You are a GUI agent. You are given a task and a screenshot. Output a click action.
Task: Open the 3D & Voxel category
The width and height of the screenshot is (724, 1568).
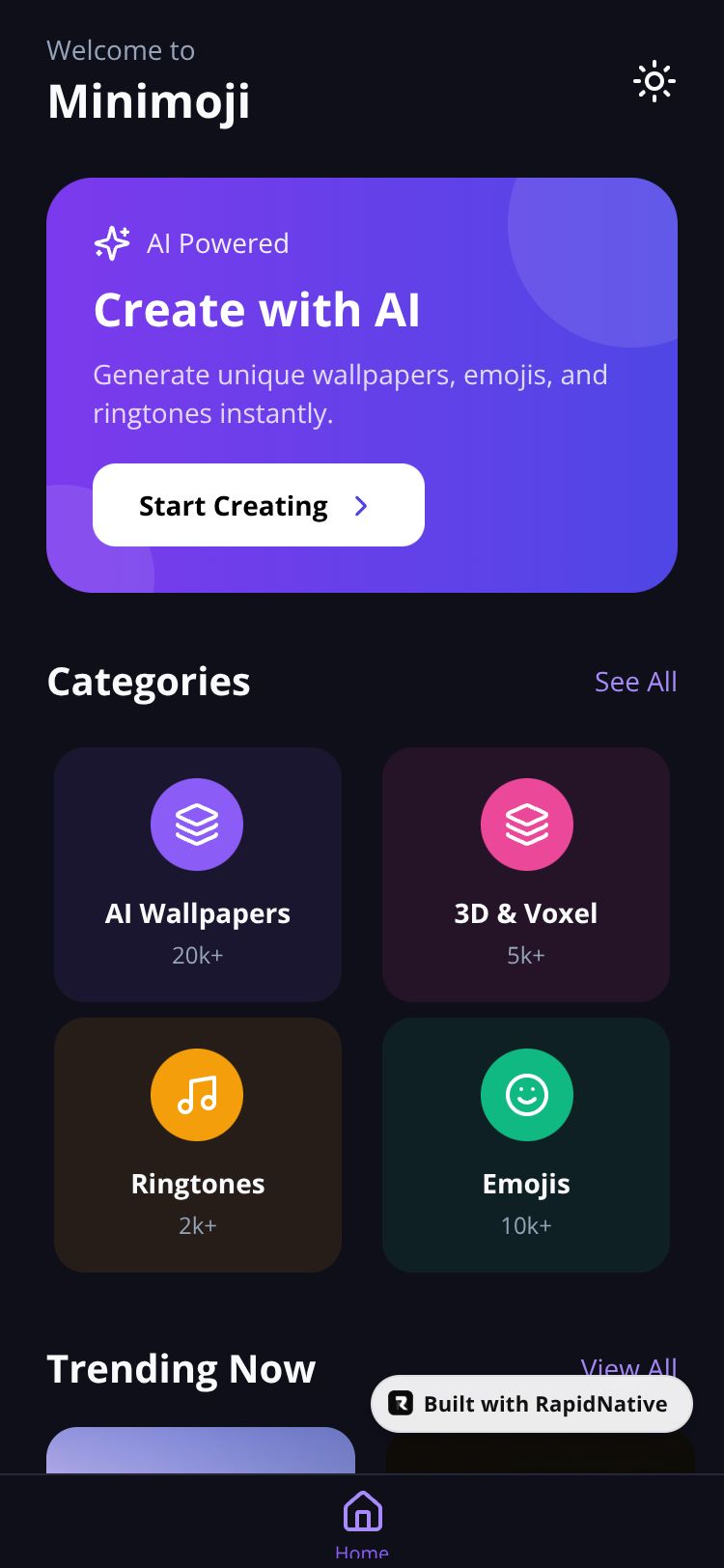pyautogui.click(x=526, y=874)
